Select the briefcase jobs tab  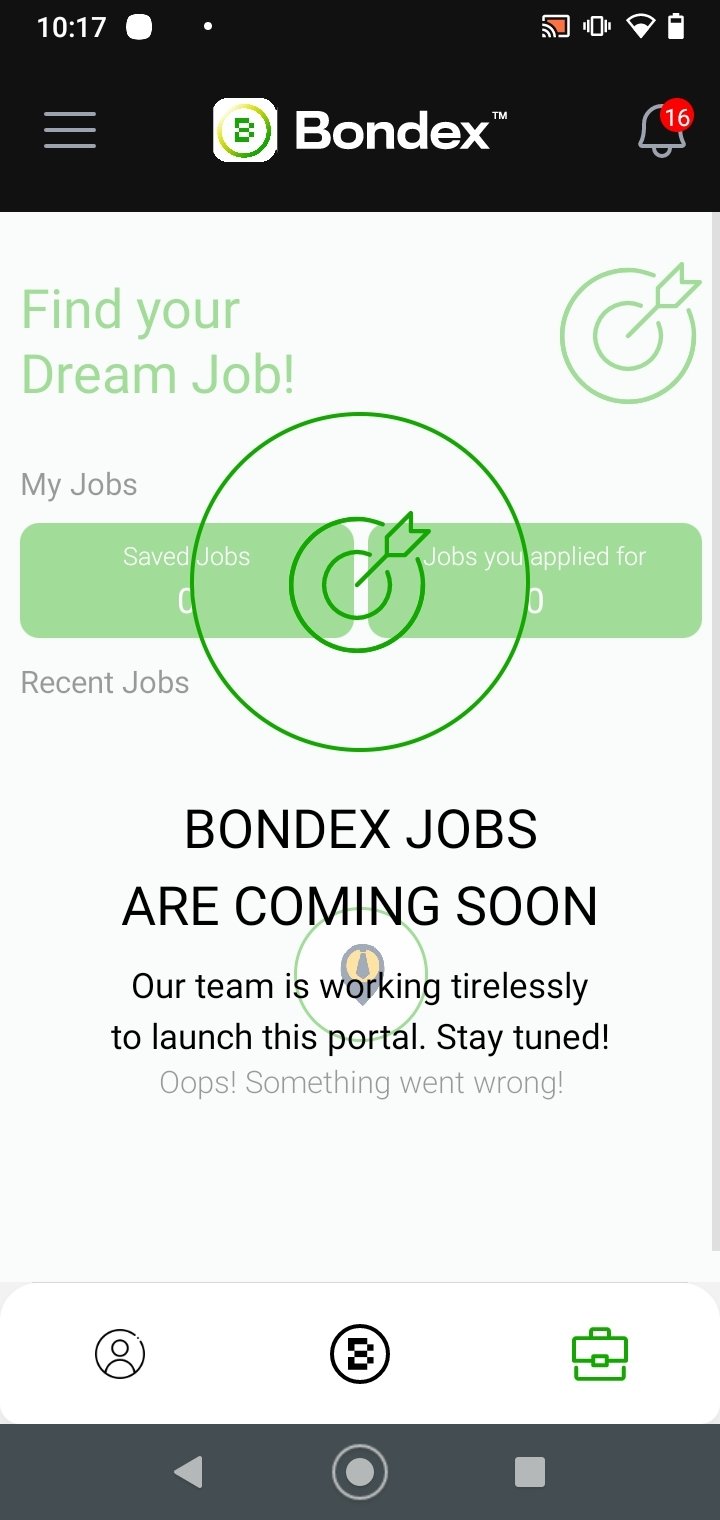click(x=600, y=1354)
